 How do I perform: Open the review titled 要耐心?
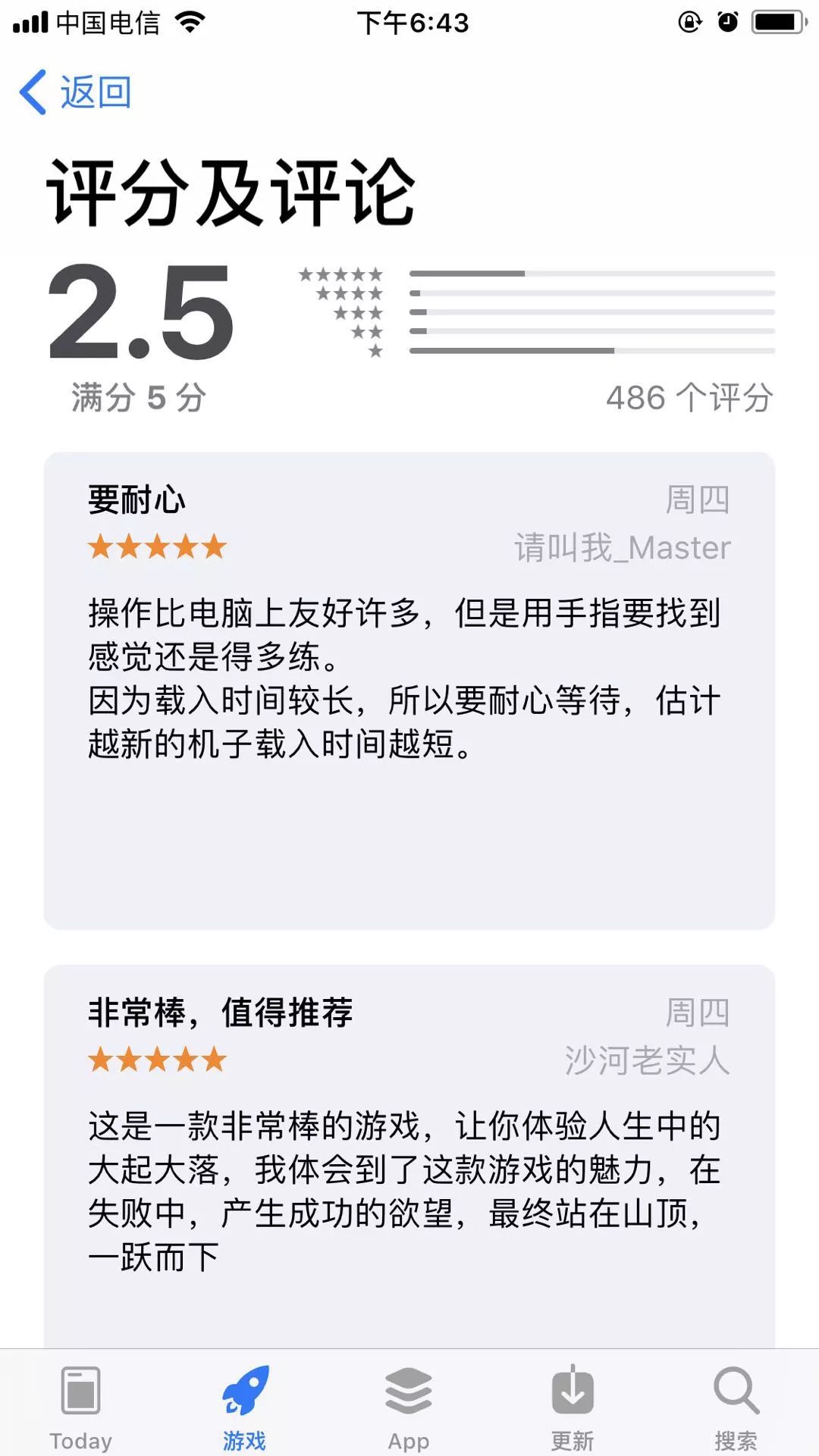click(x=409, y=690)
